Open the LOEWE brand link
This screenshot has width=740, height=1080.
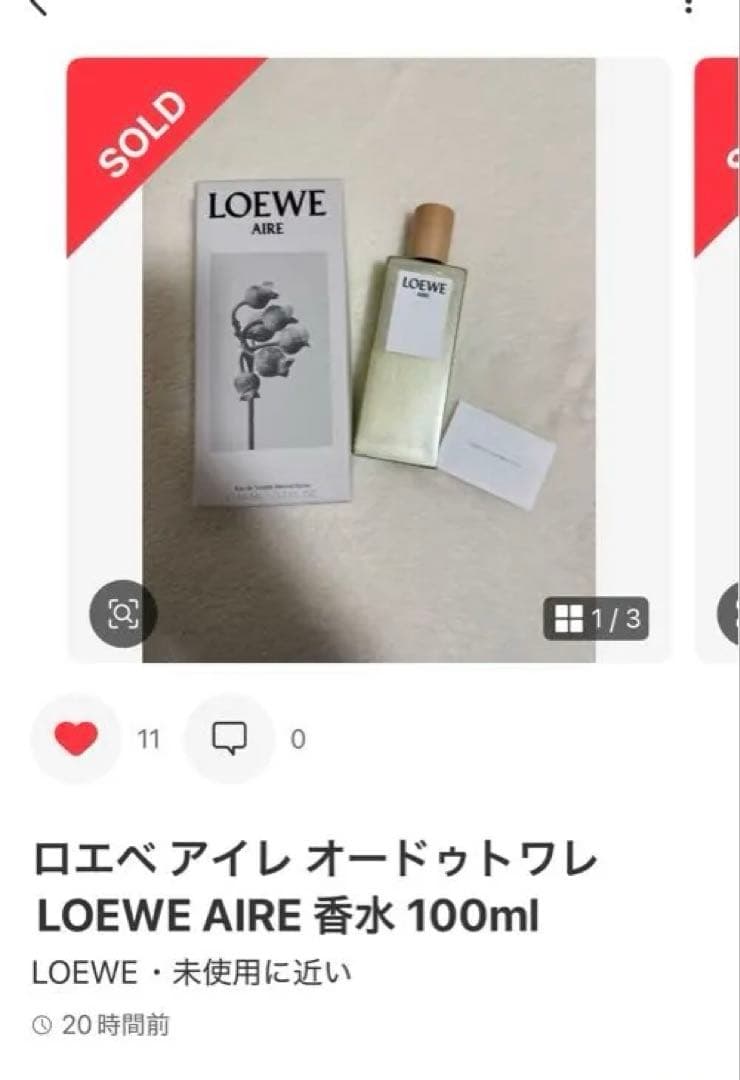coord(84,973)
